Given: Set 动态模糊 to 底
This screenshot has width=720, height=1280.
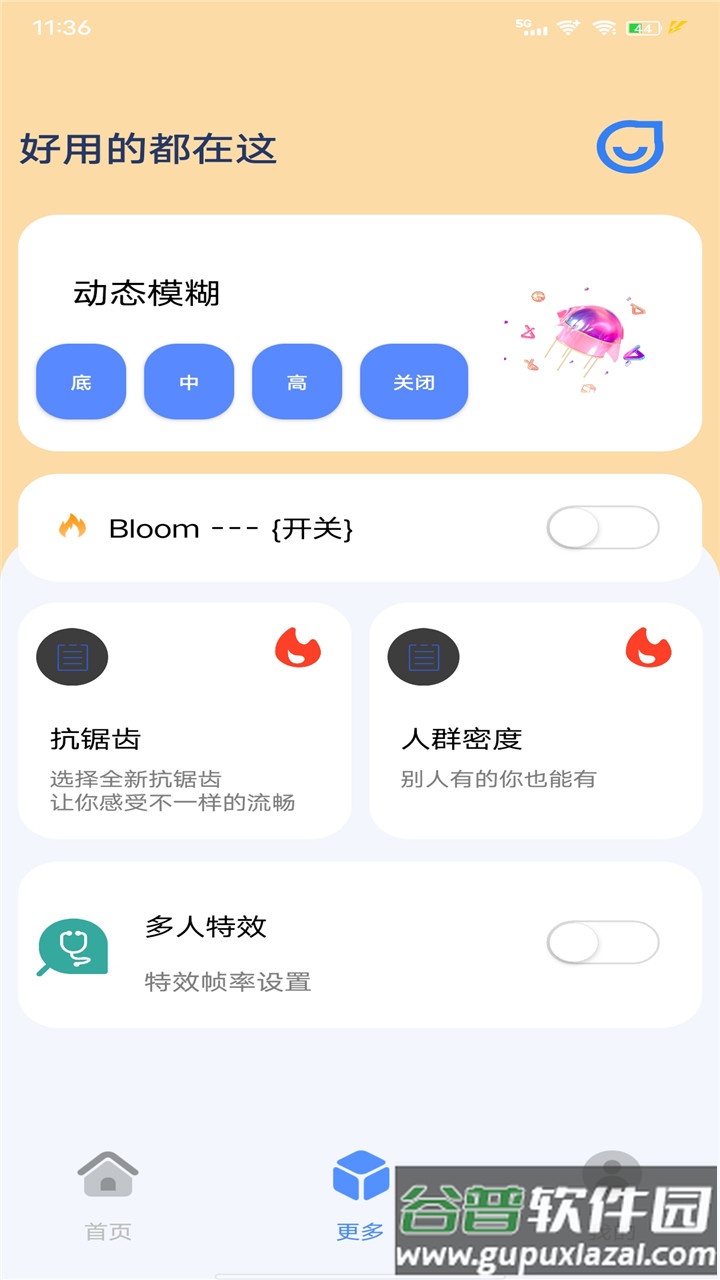Looking at the screenshot, I should (81, 381).
